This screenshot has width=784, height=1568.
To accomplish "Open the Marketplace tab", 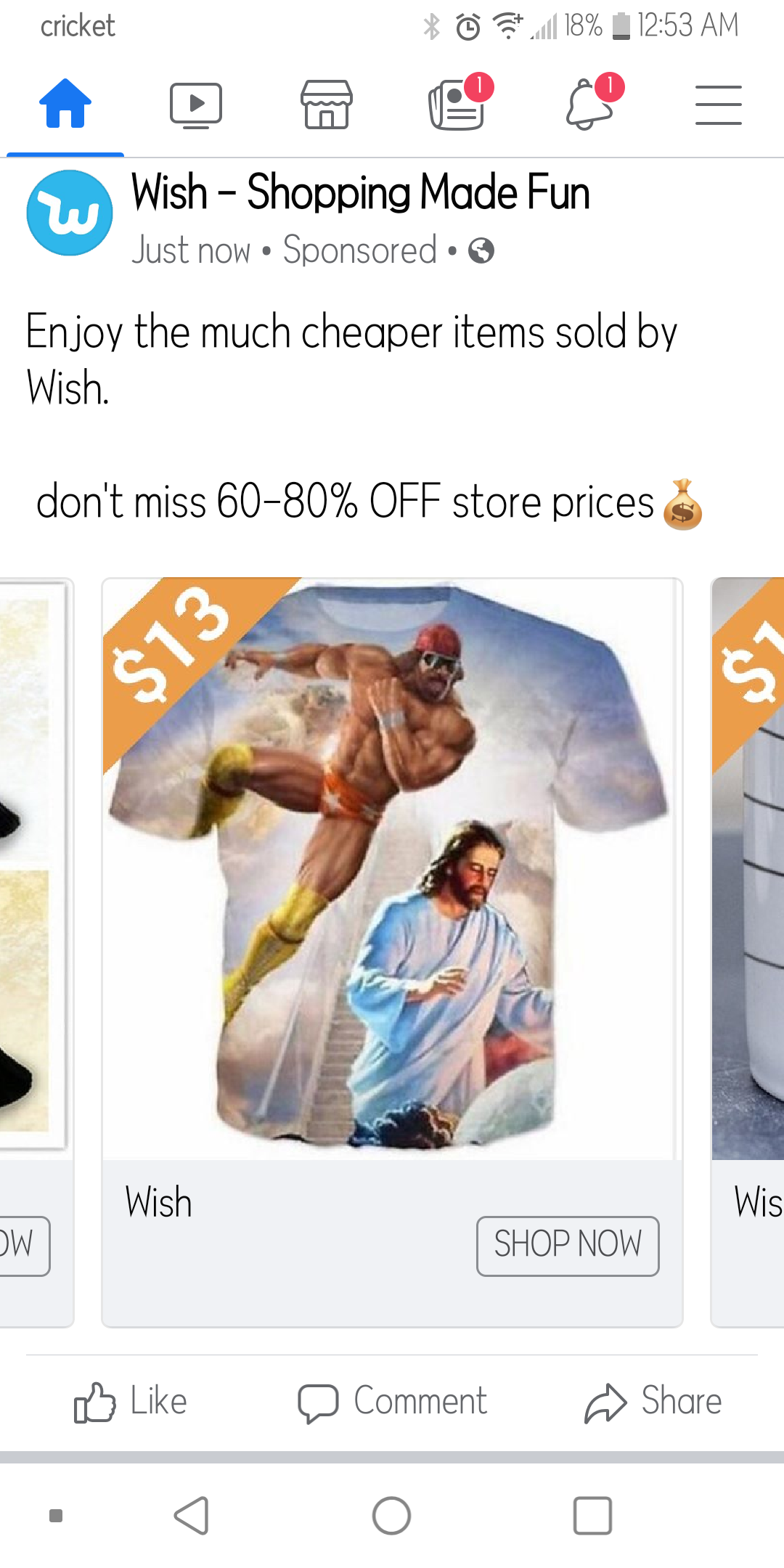I will [x=327, y=105].
